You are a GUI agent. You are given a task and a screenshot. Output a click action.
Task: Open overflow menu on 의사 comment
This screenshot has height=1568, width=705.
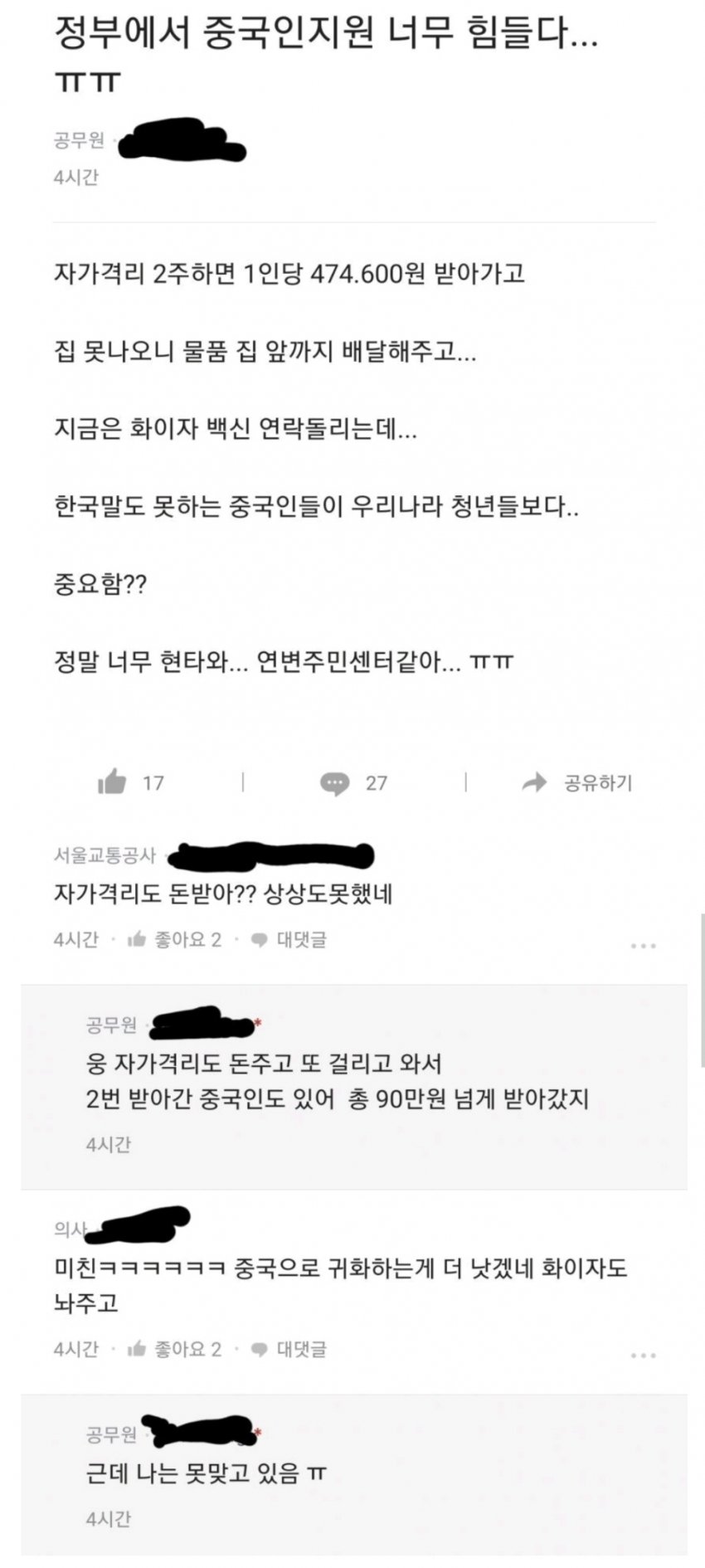[643, 1355]
